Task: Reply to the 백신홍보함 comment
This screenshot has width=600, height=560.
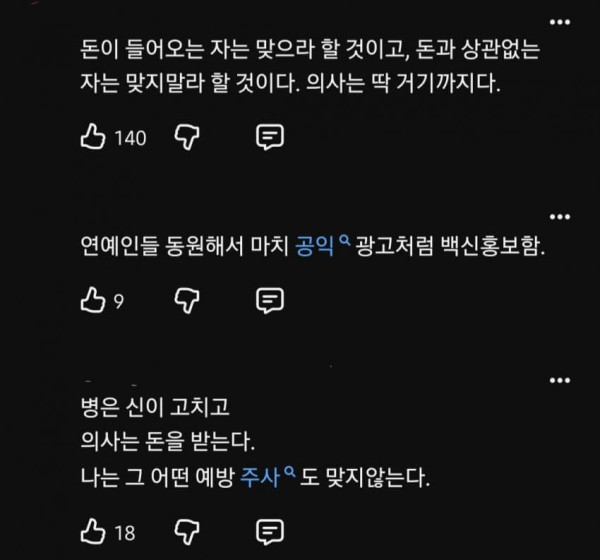Action: pos(270,300)
